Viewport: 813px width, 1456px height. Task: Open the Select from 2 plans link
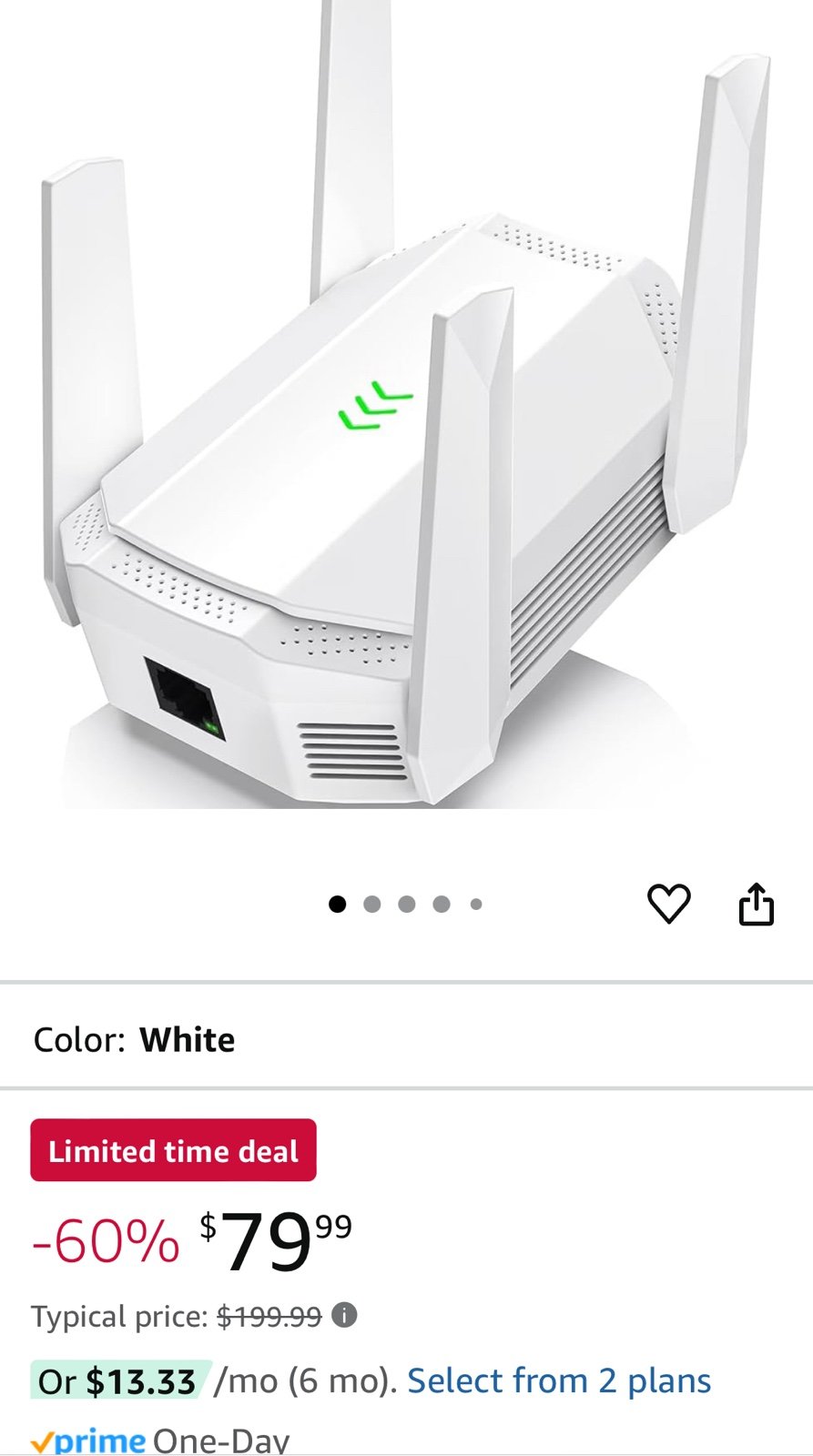click(x=558, y=1380)
